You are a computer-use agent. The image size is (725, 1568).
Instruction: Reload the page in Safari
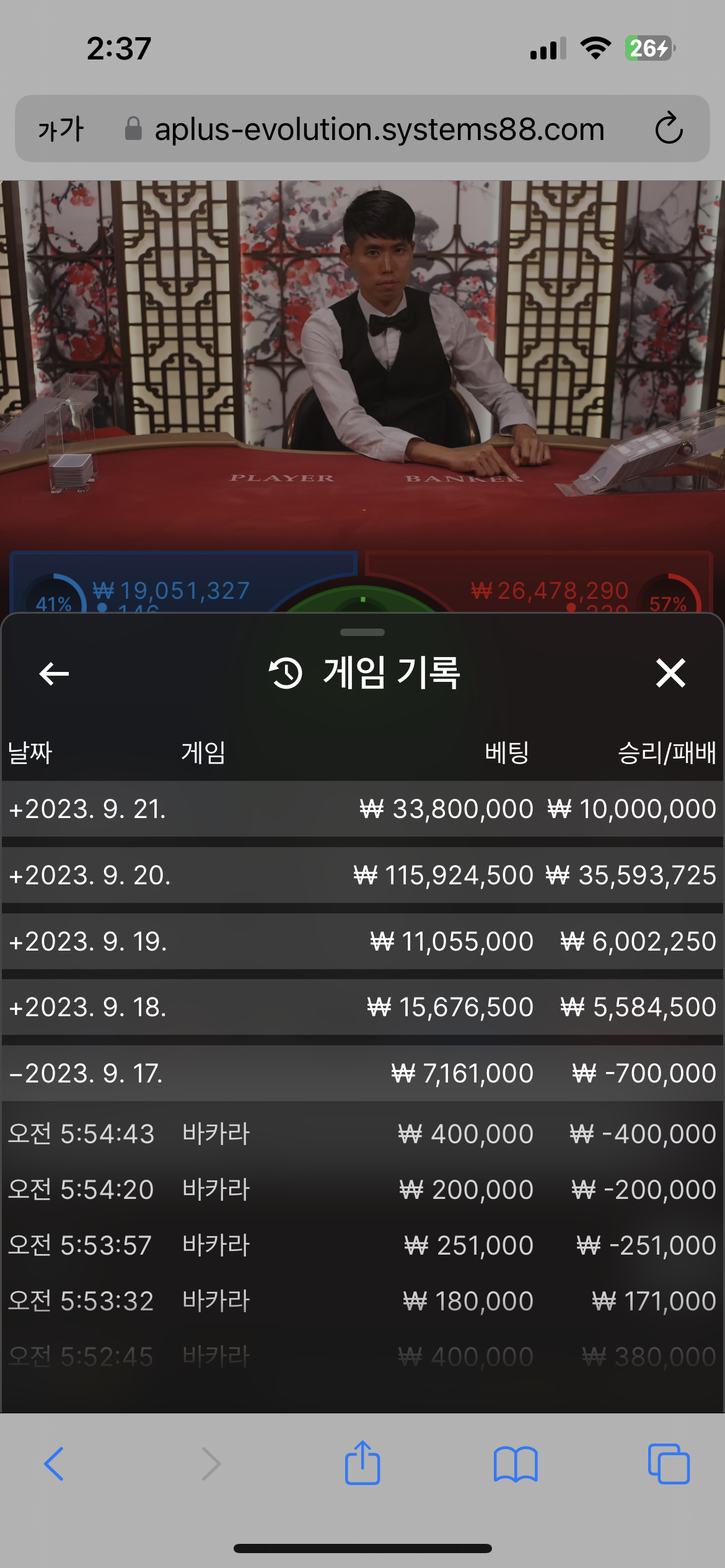tap(669, 128)
